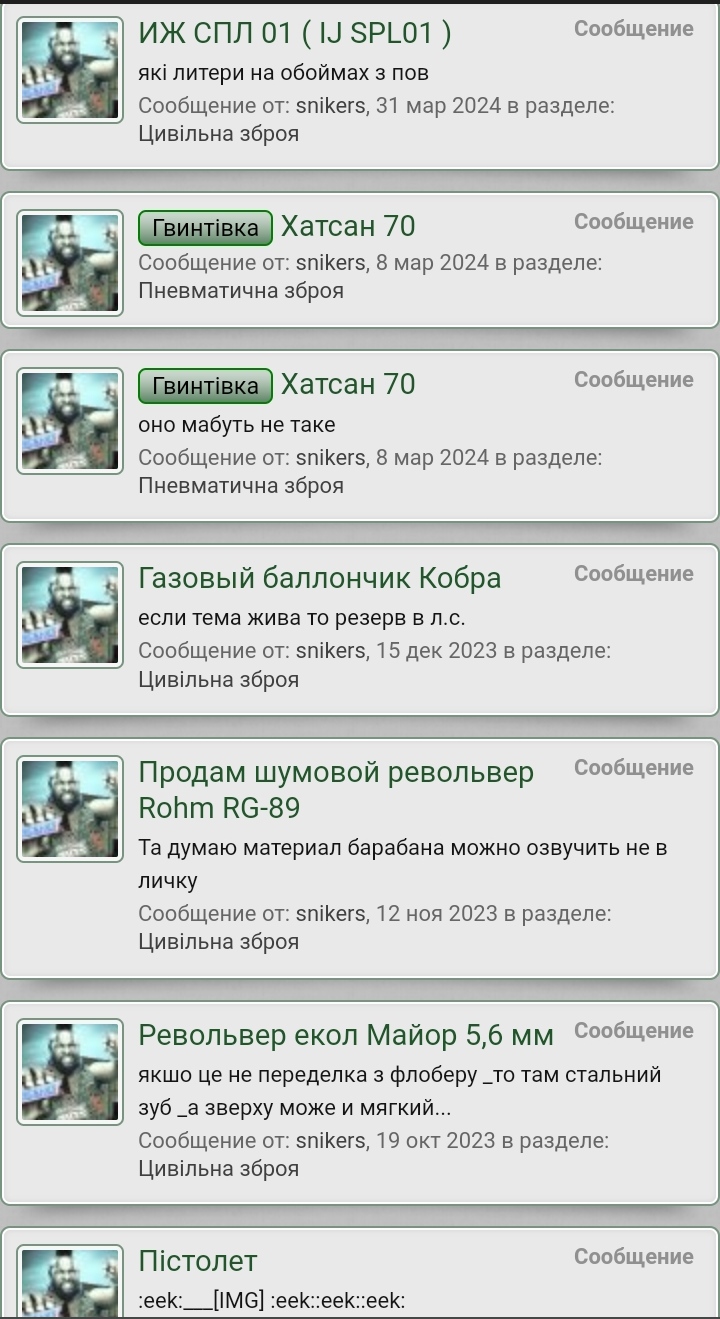
Task: Open snikers profile in the Rohm RG-89 result
Action: (x=330, y=913)
